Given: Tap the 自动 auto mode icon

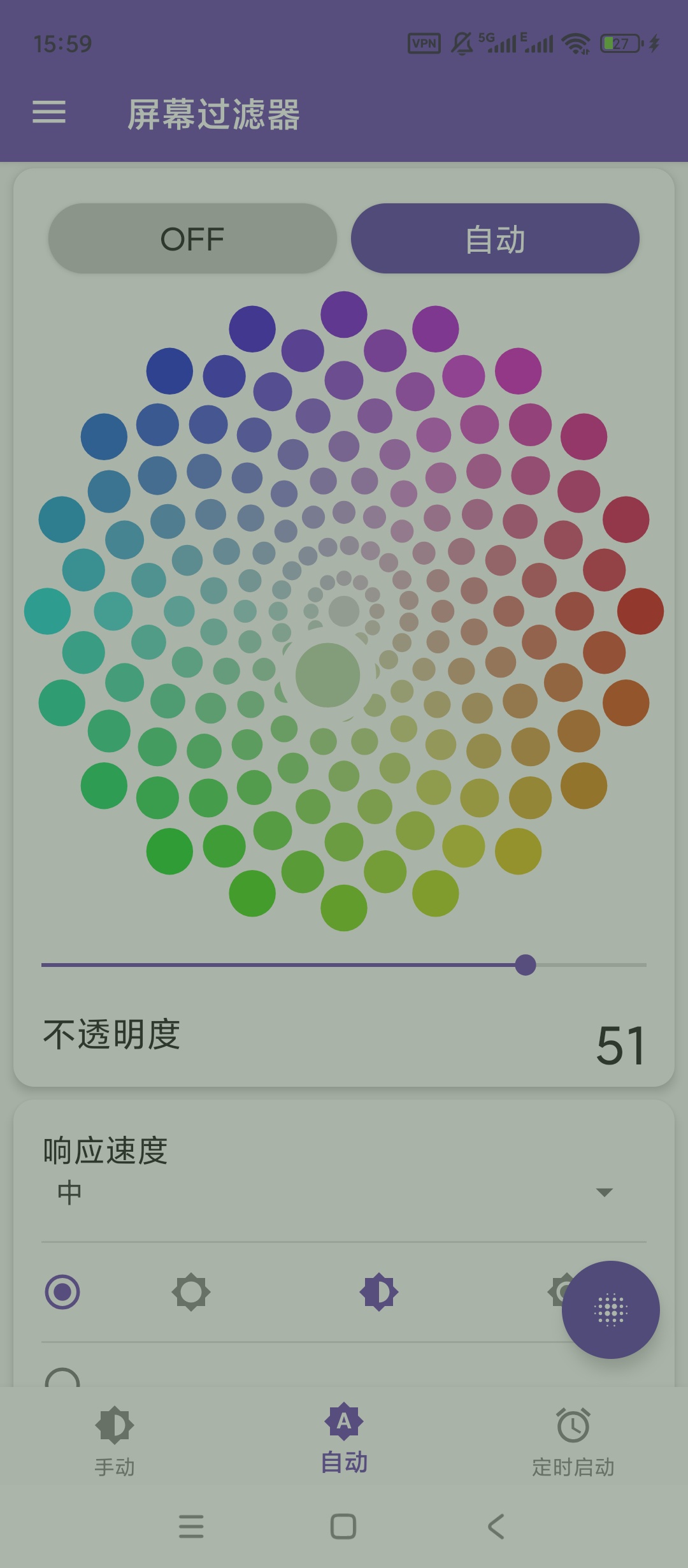Looking at the screenshot, I should [x=343, y=1423].
